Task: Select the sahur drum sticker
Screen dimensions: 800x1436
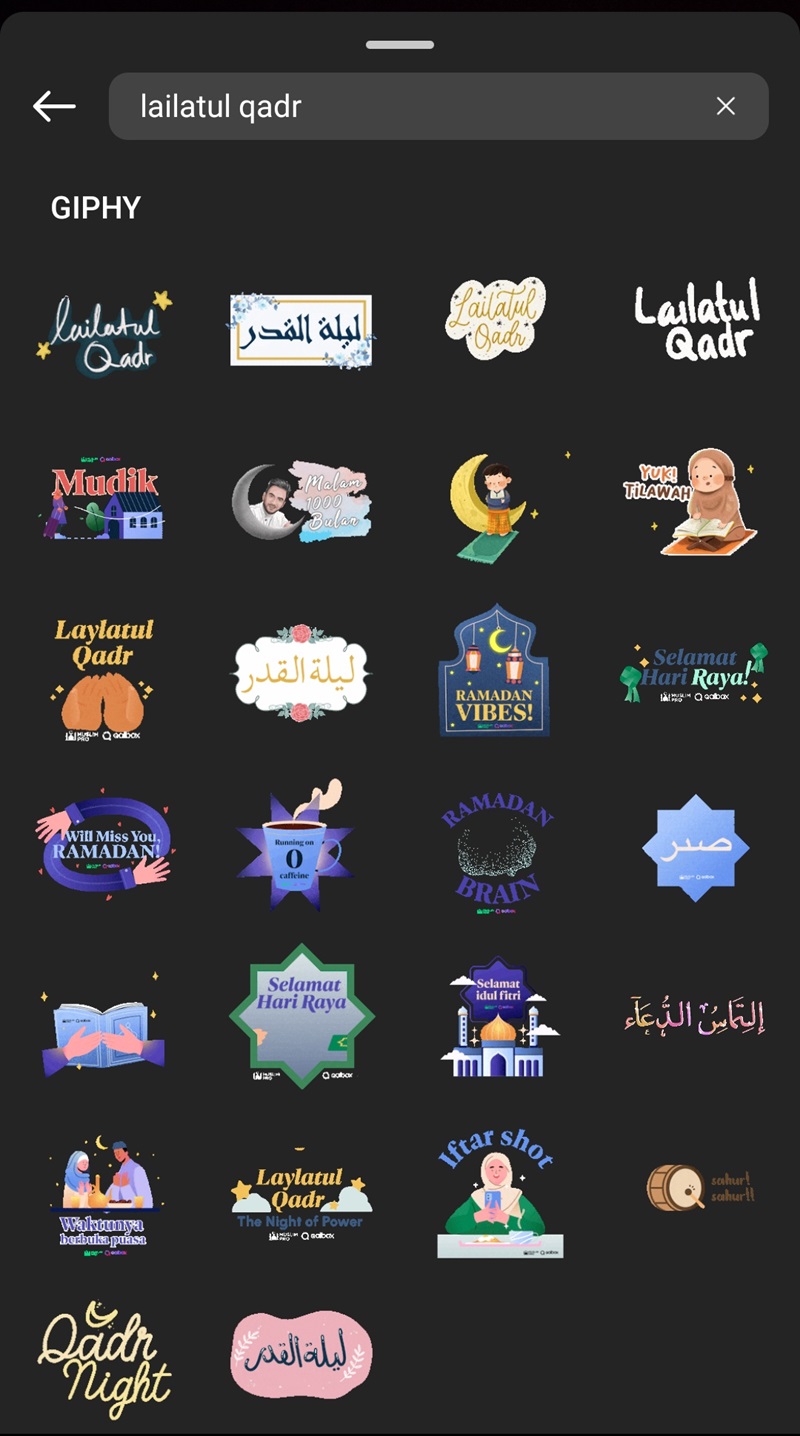Action: coord(698,1186)
